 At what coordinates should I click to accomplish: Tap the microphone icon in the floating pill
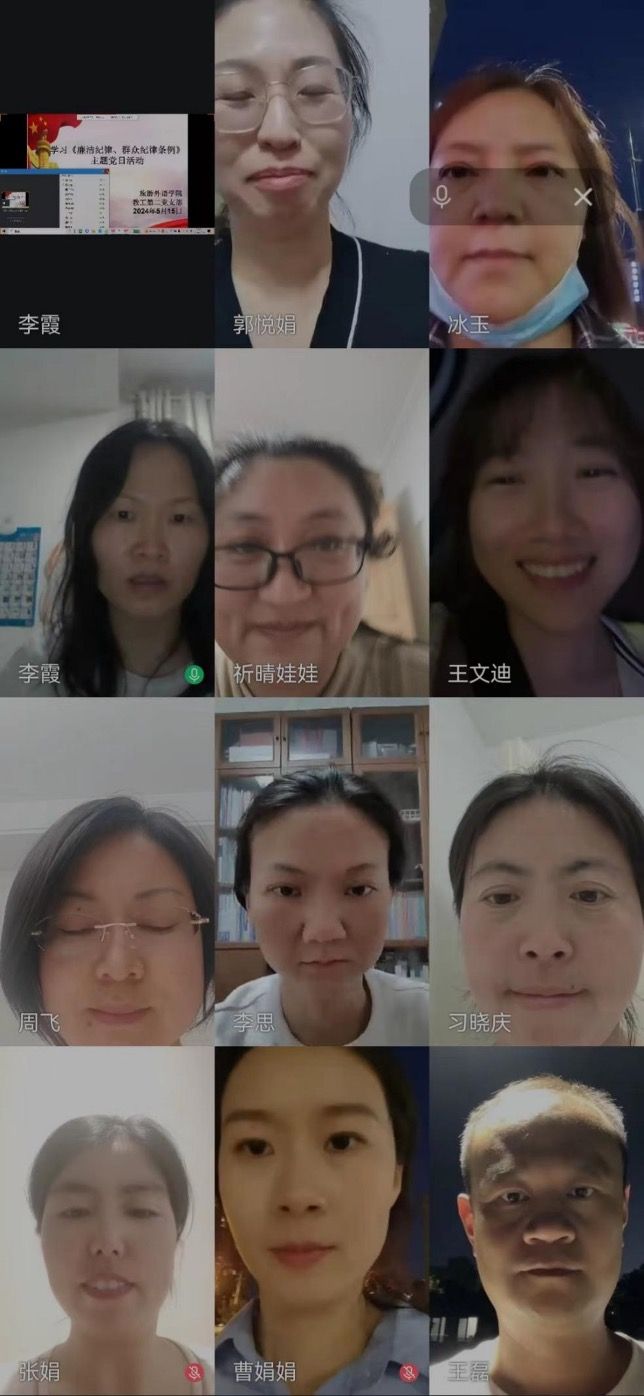[442, 197]
